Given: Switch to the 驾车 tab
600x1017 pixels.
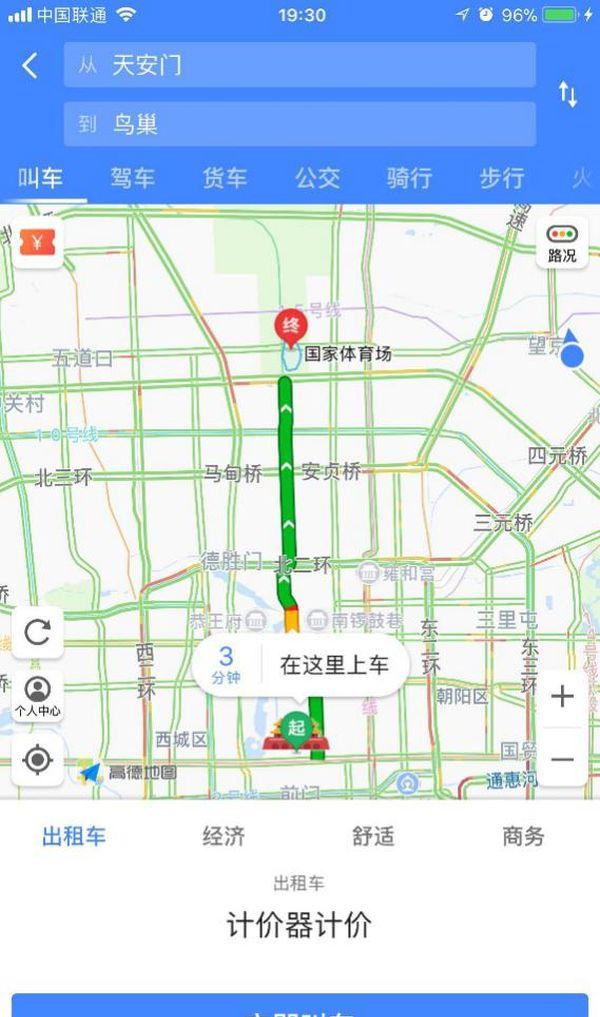Looking at the screenshot, I should click(133, 178).
